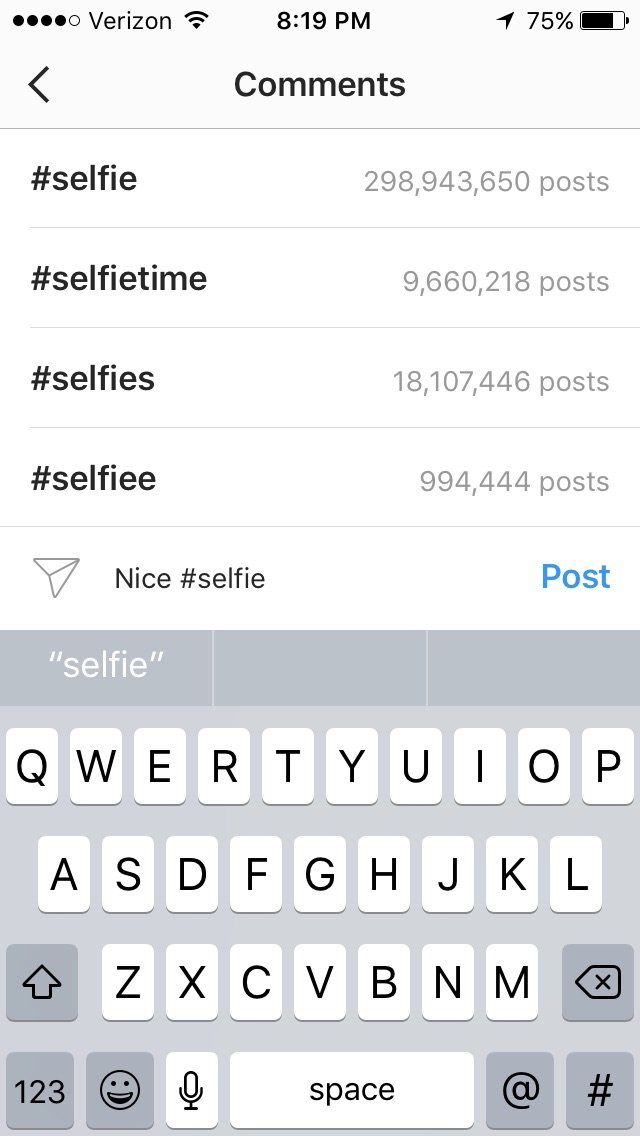Pick the #selfies hashtag suggestion
Image resolution: width=640 pixels, height=1136 pixels.
pyautogui.click(x=320, y=379)
